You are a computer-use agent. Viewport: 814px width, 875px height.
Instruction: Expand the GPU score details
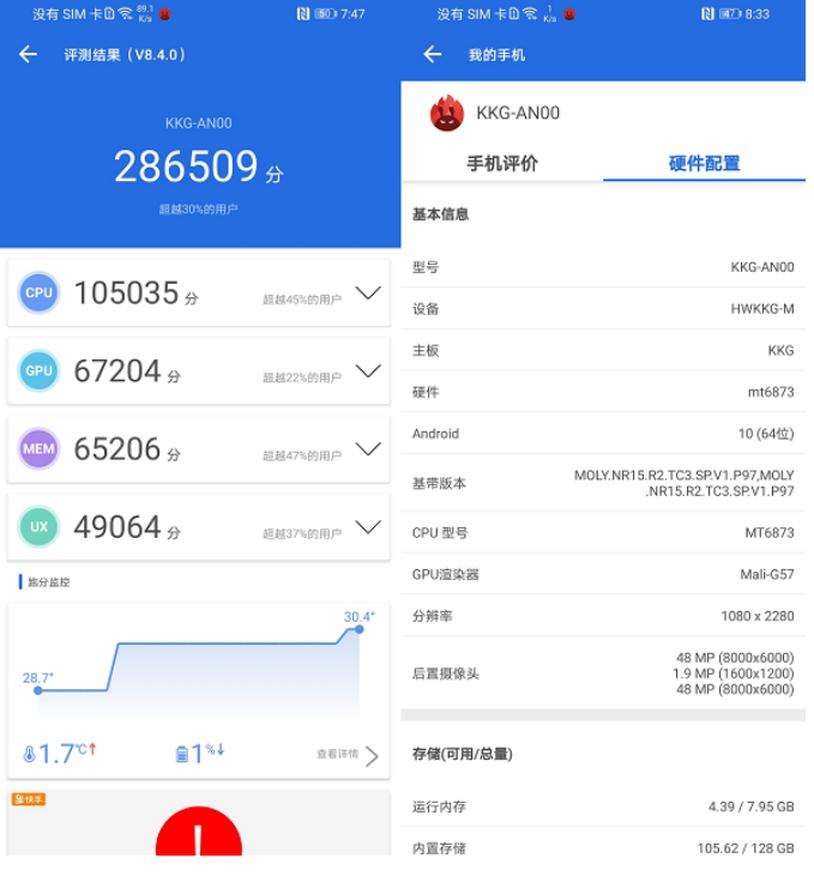366,371
